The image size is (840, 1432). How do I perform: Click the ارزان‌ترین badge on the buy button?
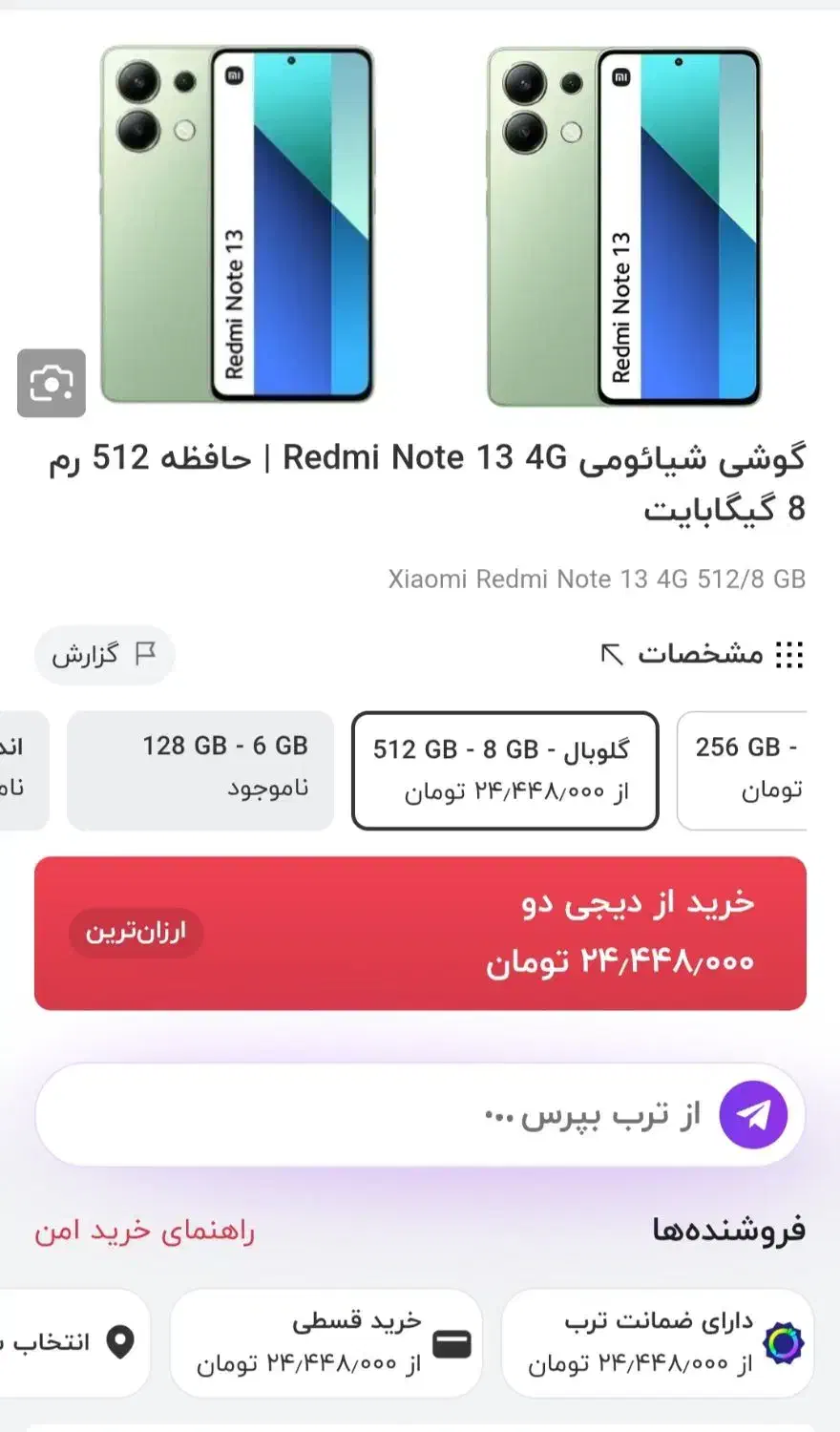(136, 933)
